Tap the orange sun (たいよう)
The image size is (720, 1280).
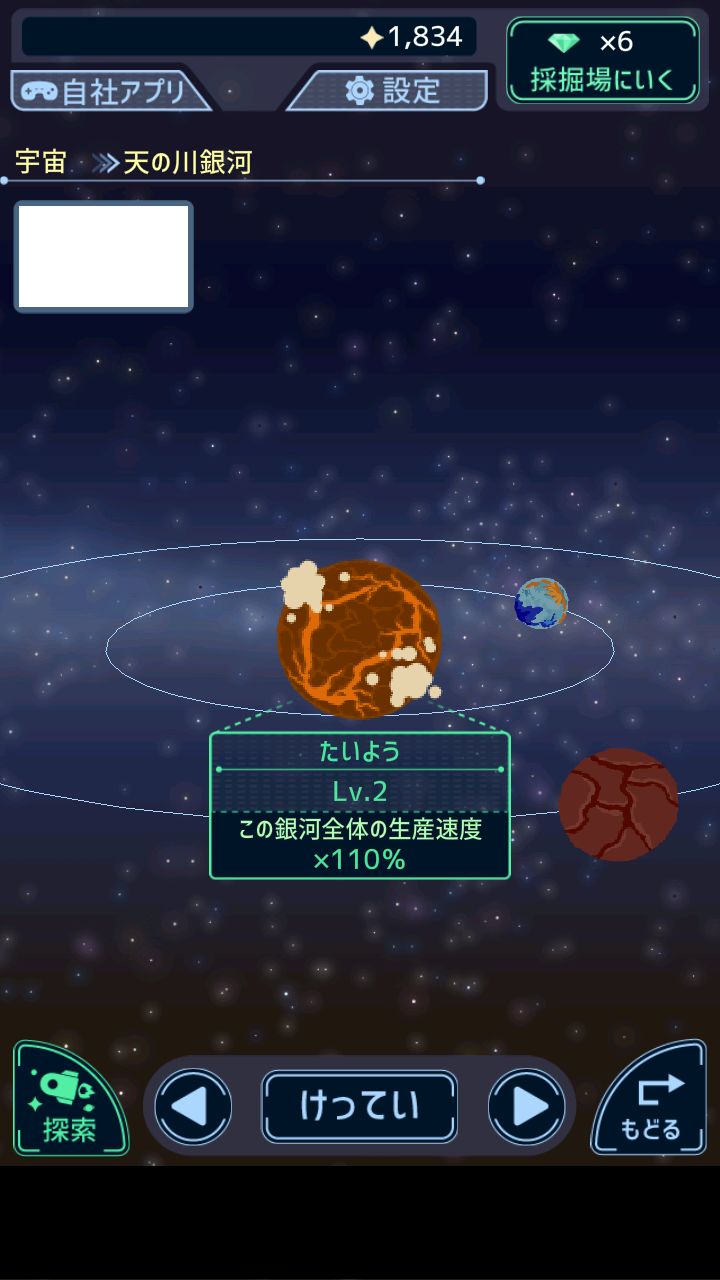pyautogui.click(x=359, y=640)
